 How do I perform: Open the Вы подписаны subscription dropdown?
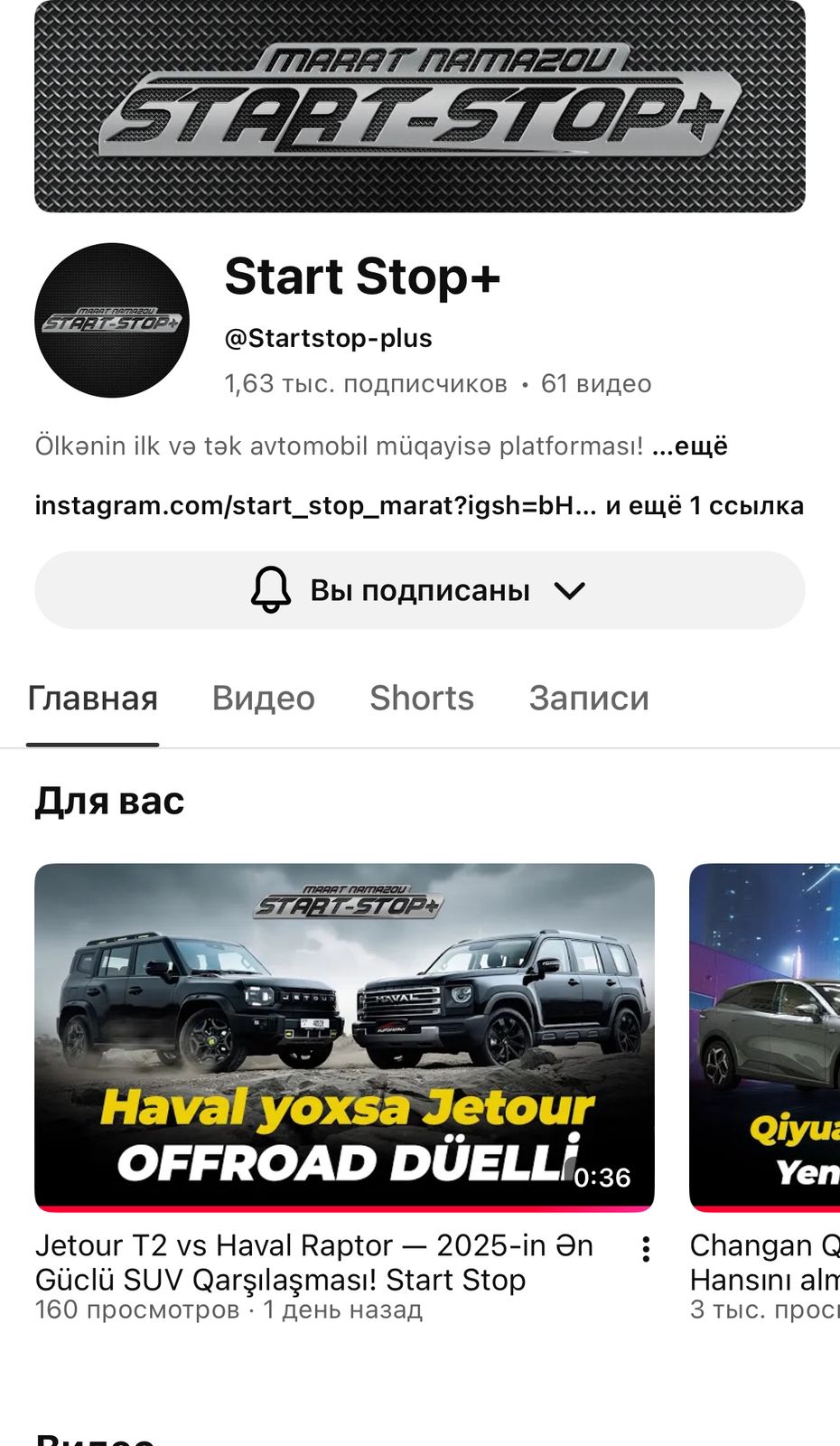tap(419, 590)
